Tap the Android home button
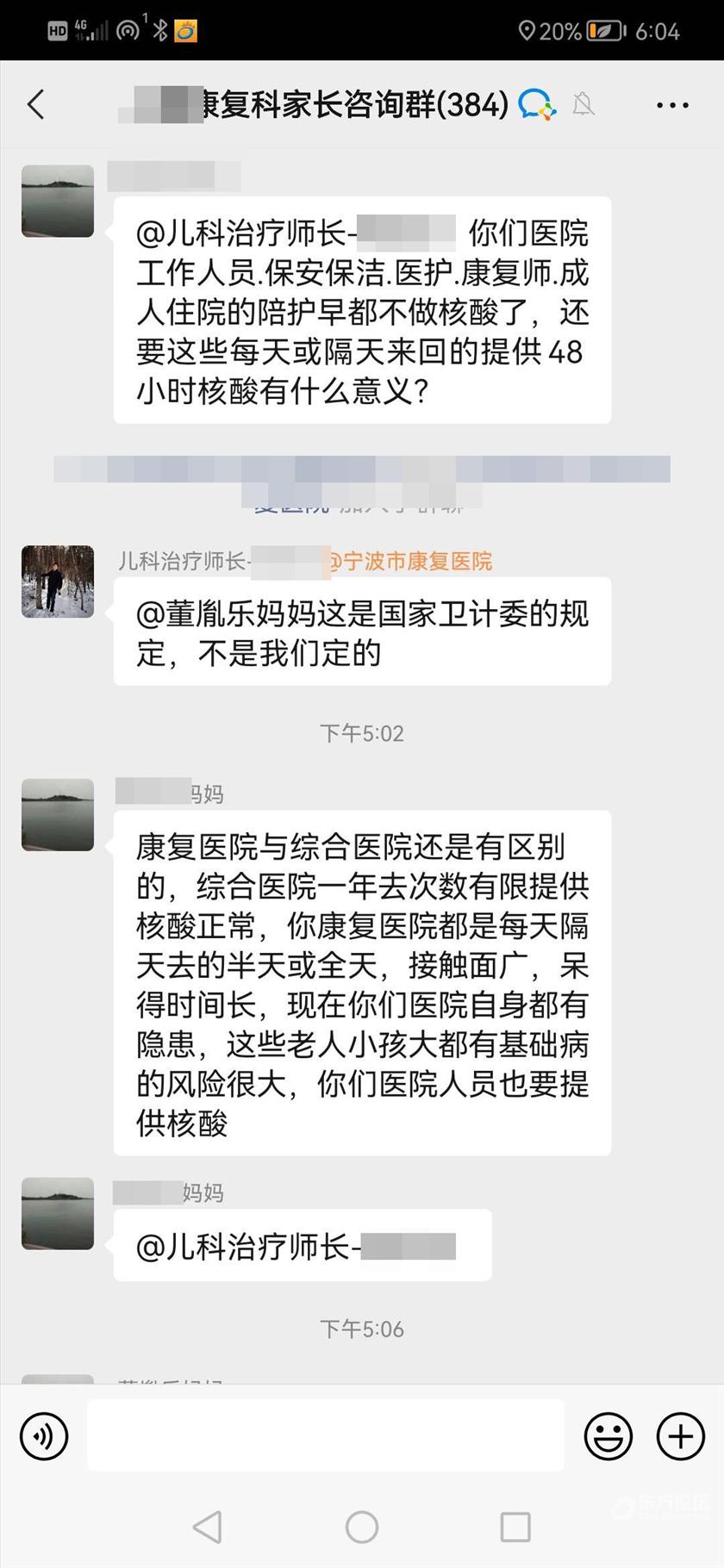Image resolution: width=724 pixels, height=1568 pixels. pyautogui.click(x=362, y=1527)
